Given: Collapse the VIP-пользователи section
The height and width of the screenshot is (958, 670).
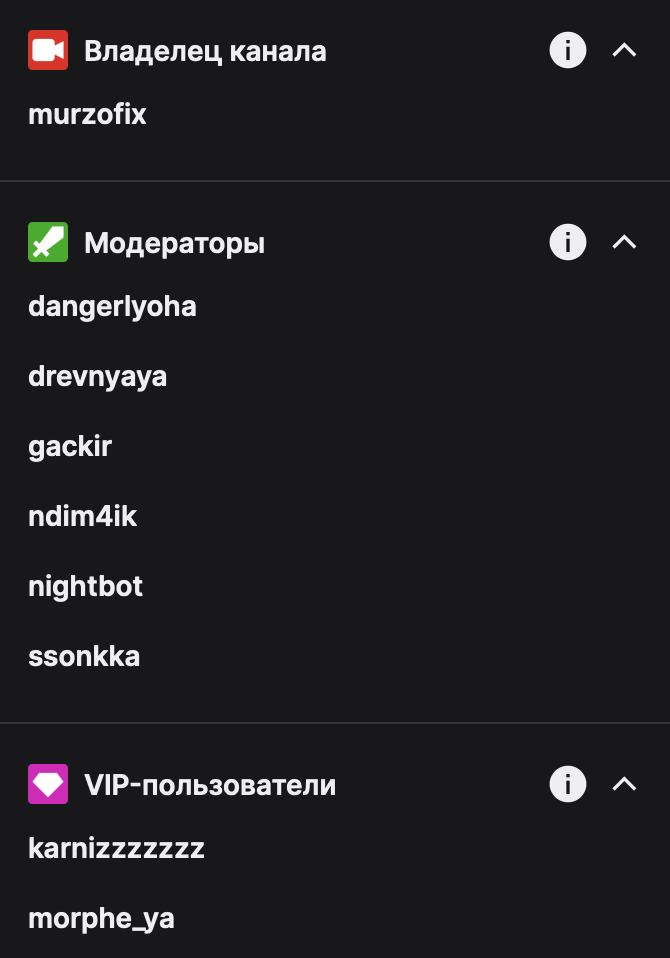Looking at the screenshot, I should coord(624,784).
